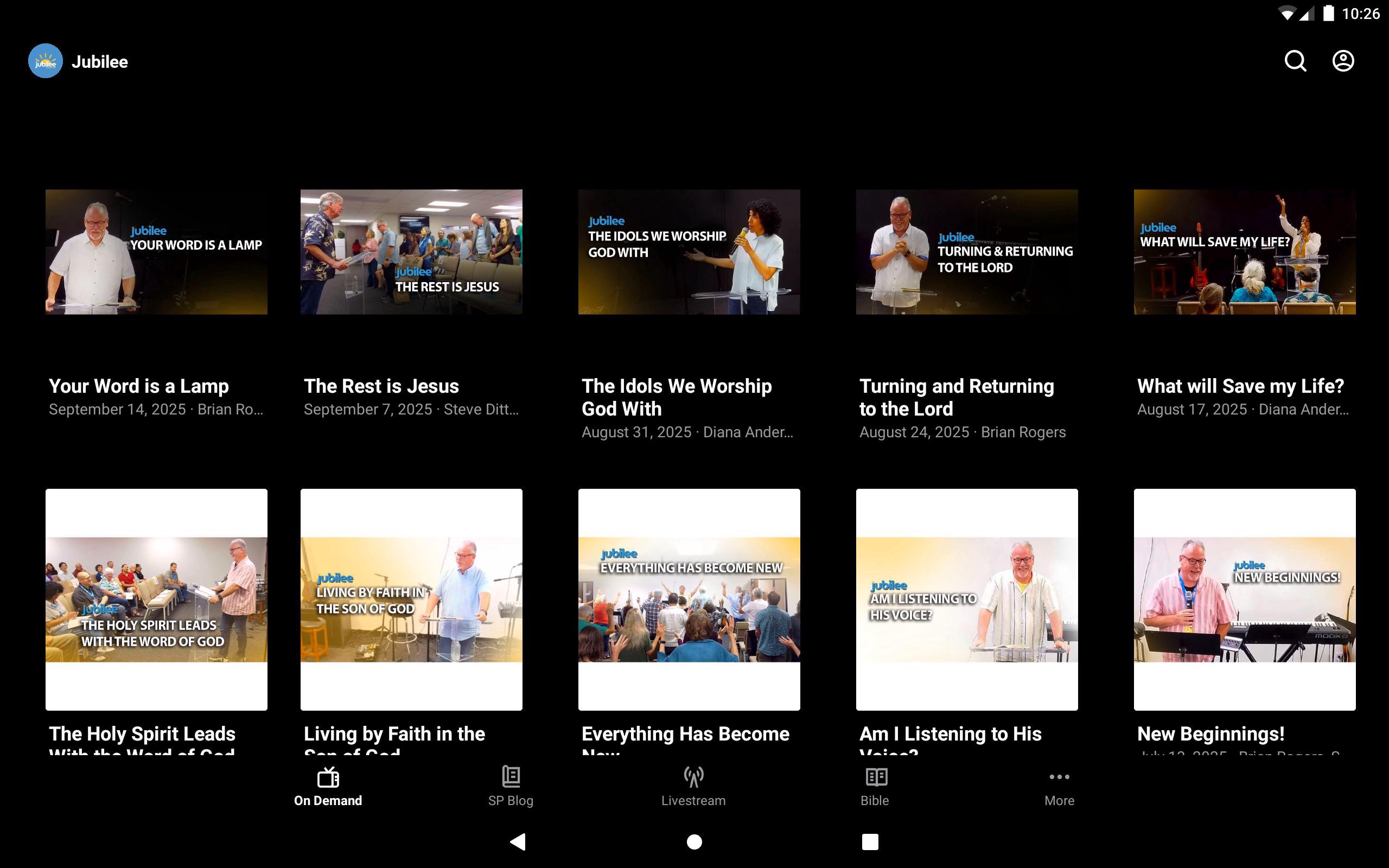Image resolution: width=1389 pixels, height=868 pixels.
Task: Open the search icon
Action: pos(1295,61)
